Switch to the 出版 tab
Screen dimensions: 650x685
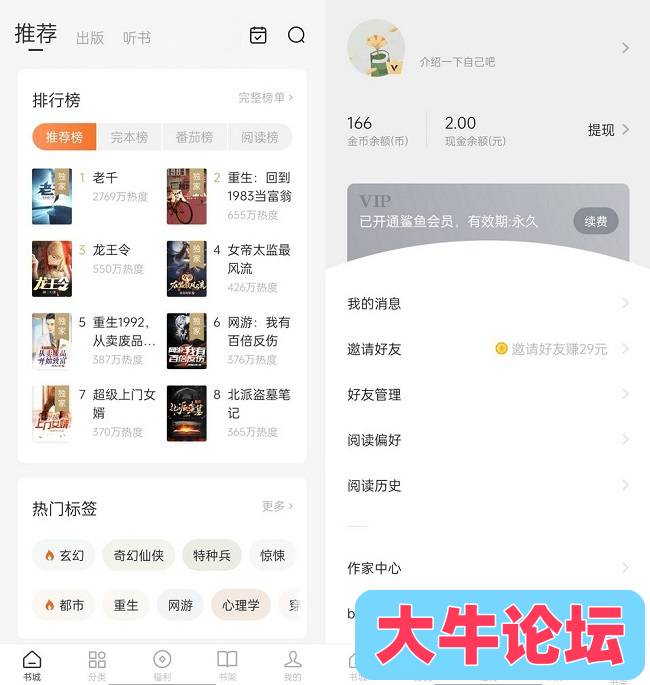90,38
